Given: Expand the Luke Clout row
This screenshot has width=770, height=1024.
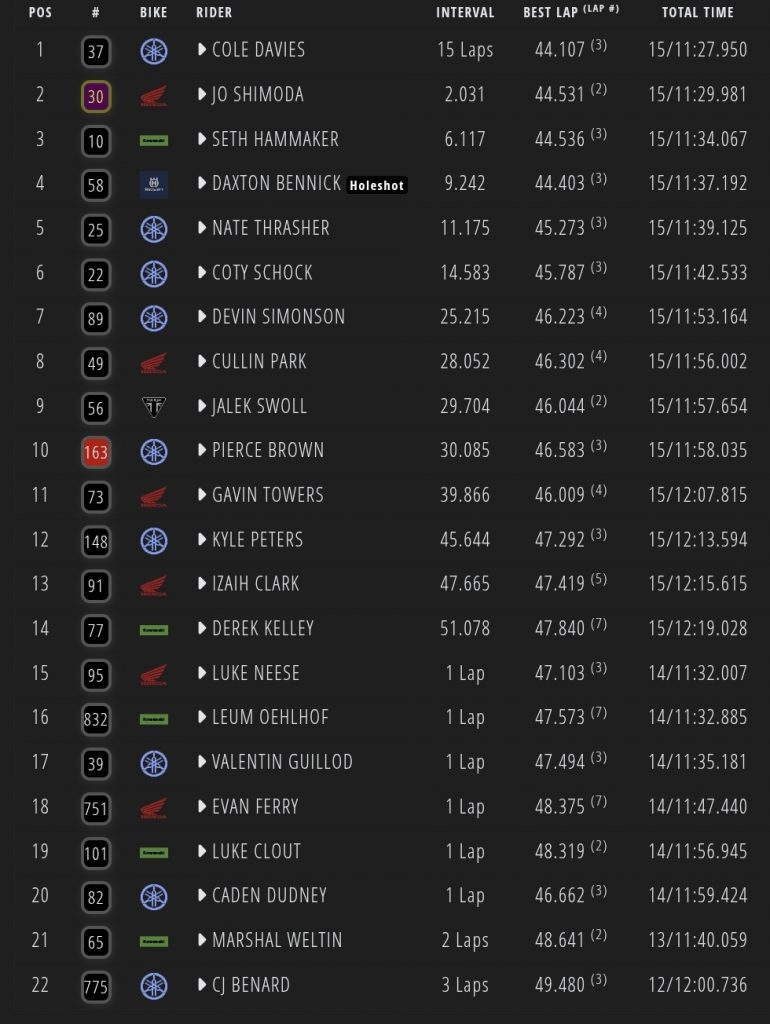Looking at the screenshot, I should [202, 851].
